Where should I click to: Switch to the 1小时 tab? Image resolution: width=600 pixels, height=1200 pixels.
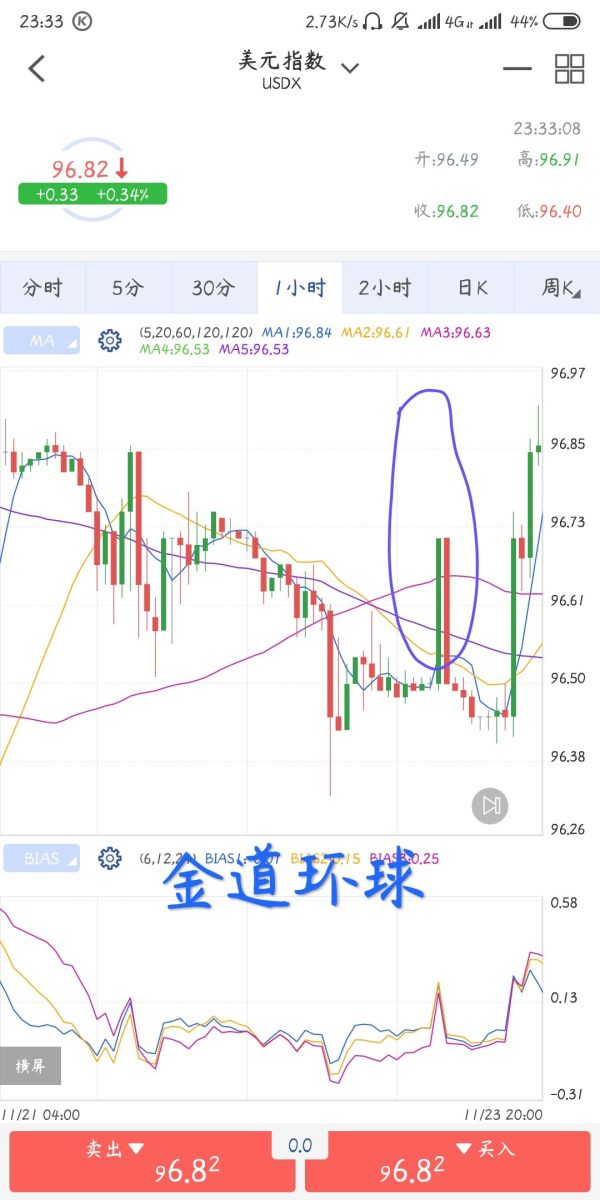pyautogui.click(x=300, y=288)
